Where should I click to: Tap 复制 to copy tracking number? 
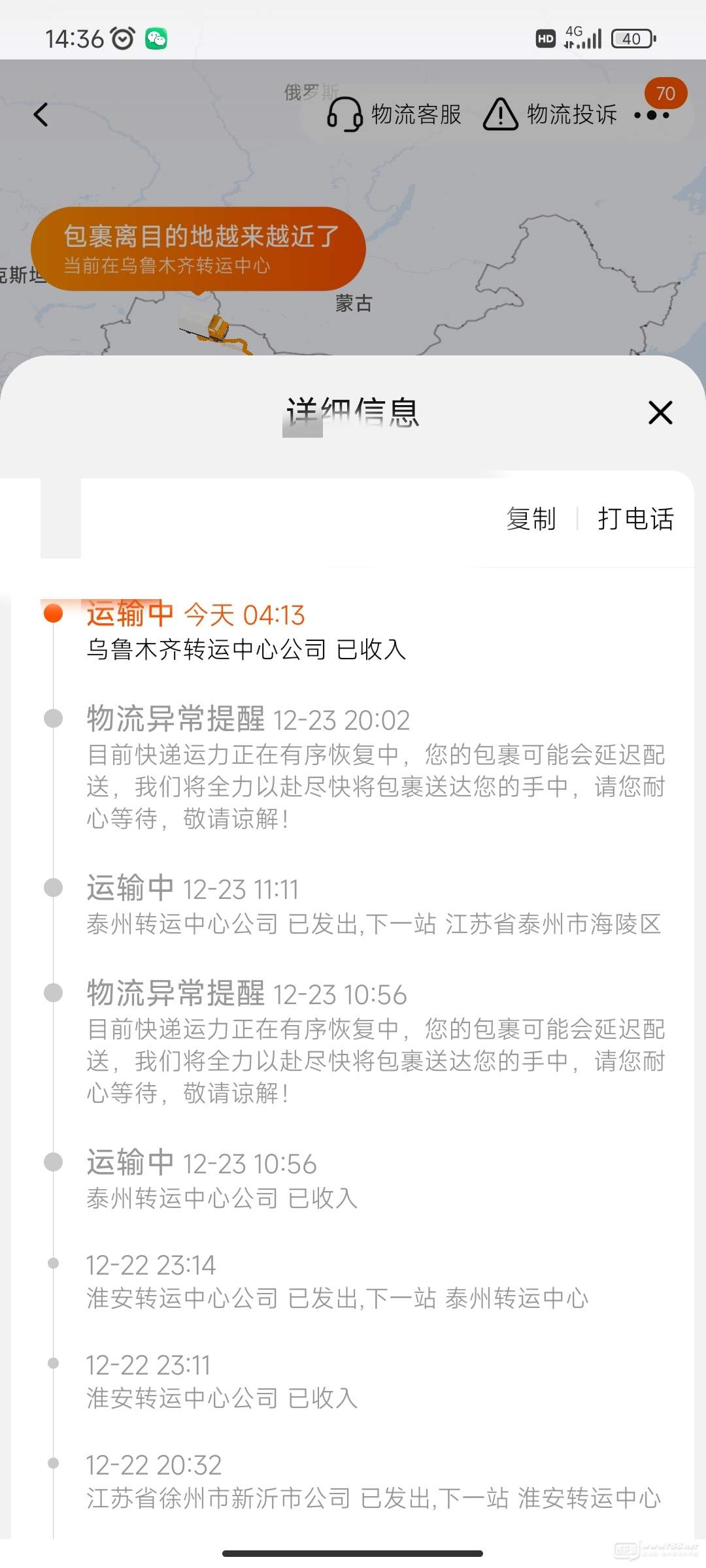(531, 519)
